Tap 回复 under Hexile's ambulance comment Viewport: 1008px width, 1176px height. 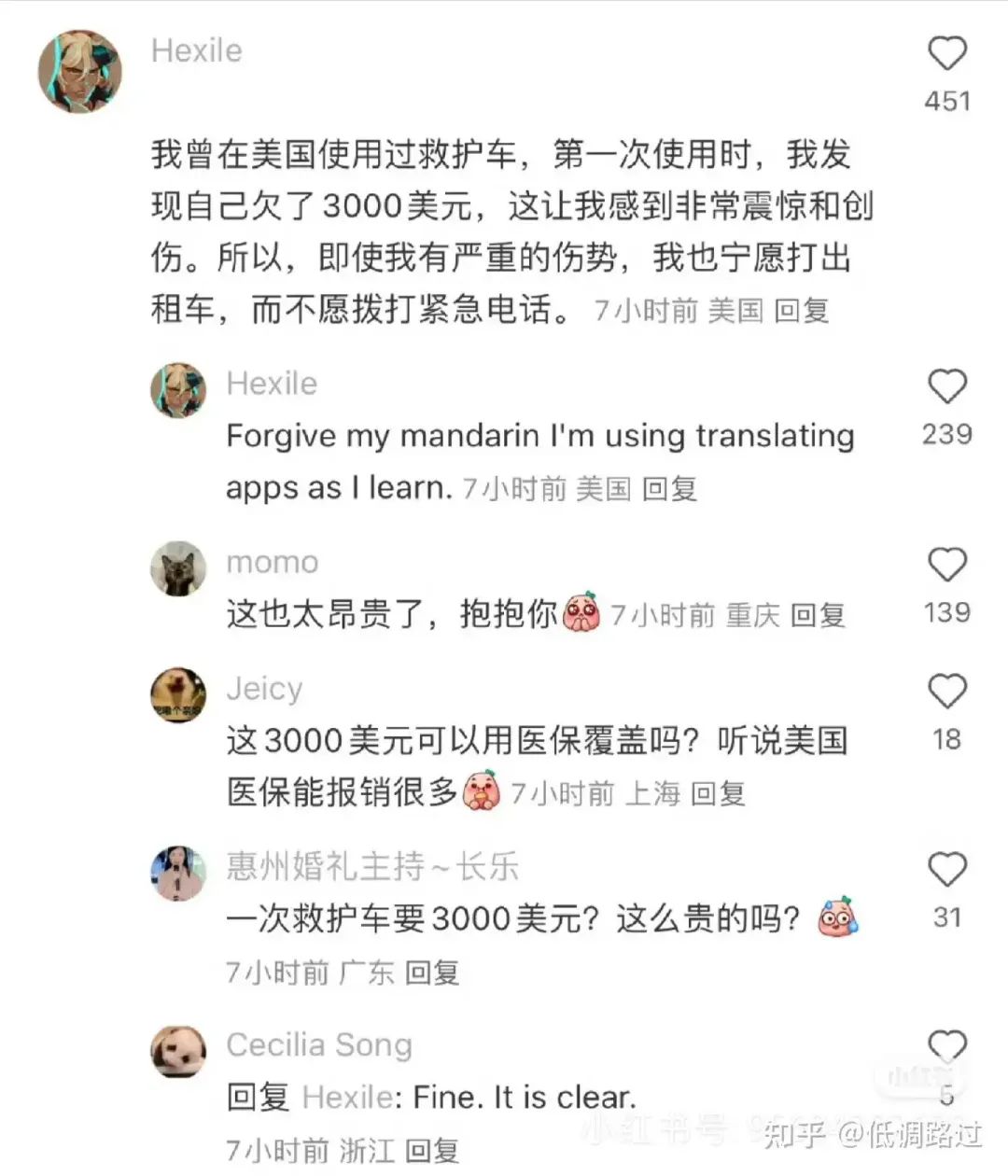[802, 311]
